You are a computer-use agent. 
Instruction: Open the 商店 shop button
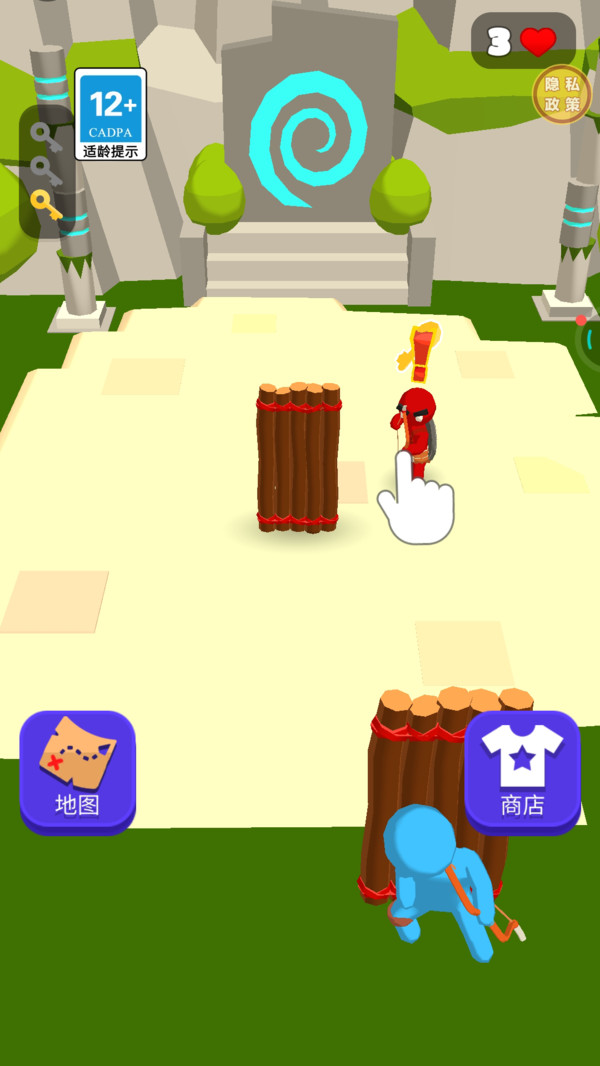pyautogui.click(x=522, y=769)
